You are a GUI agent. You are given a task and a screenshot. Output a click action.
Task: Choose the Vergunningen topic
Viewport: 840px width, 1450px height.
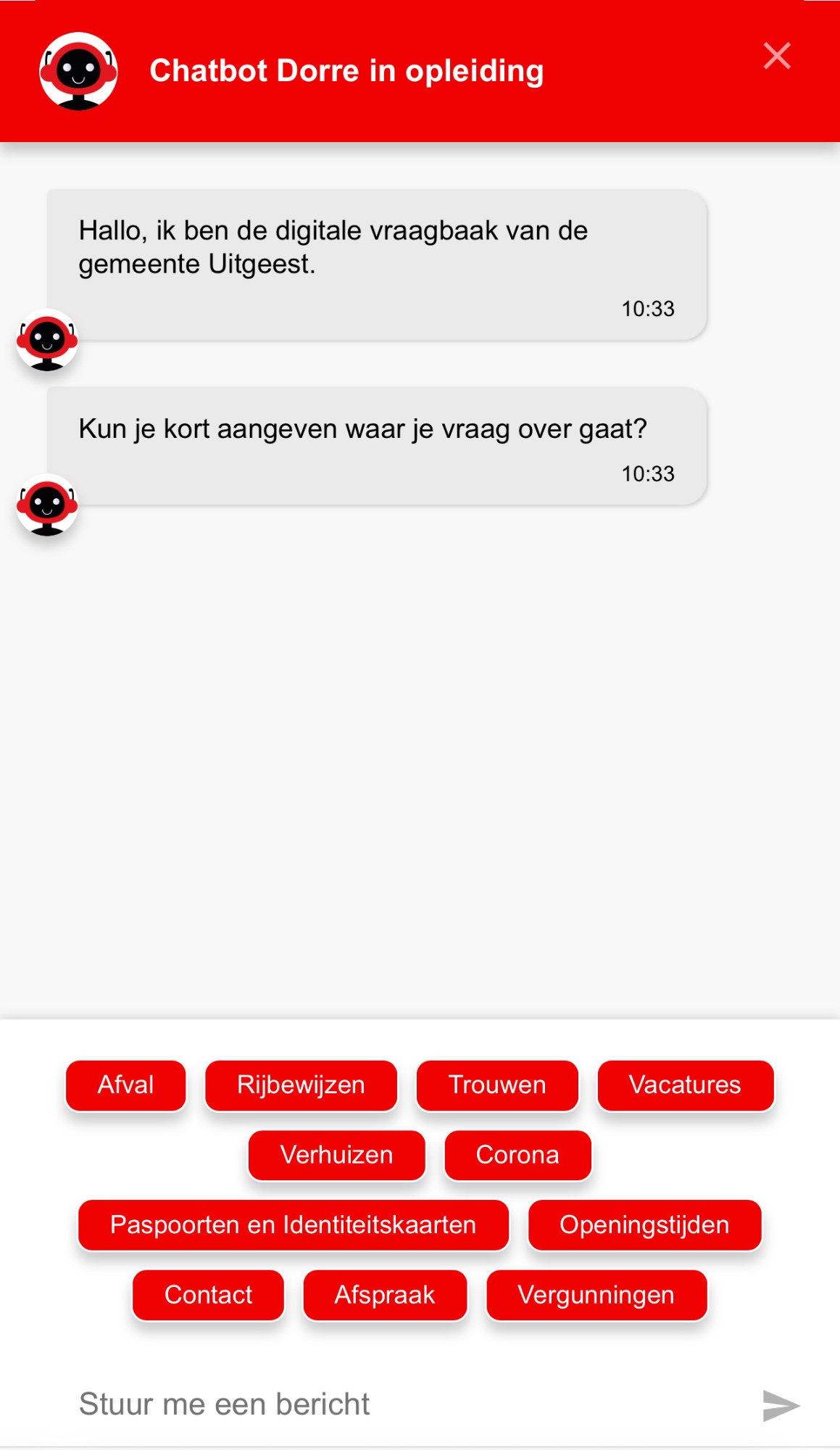(596, 1295)
